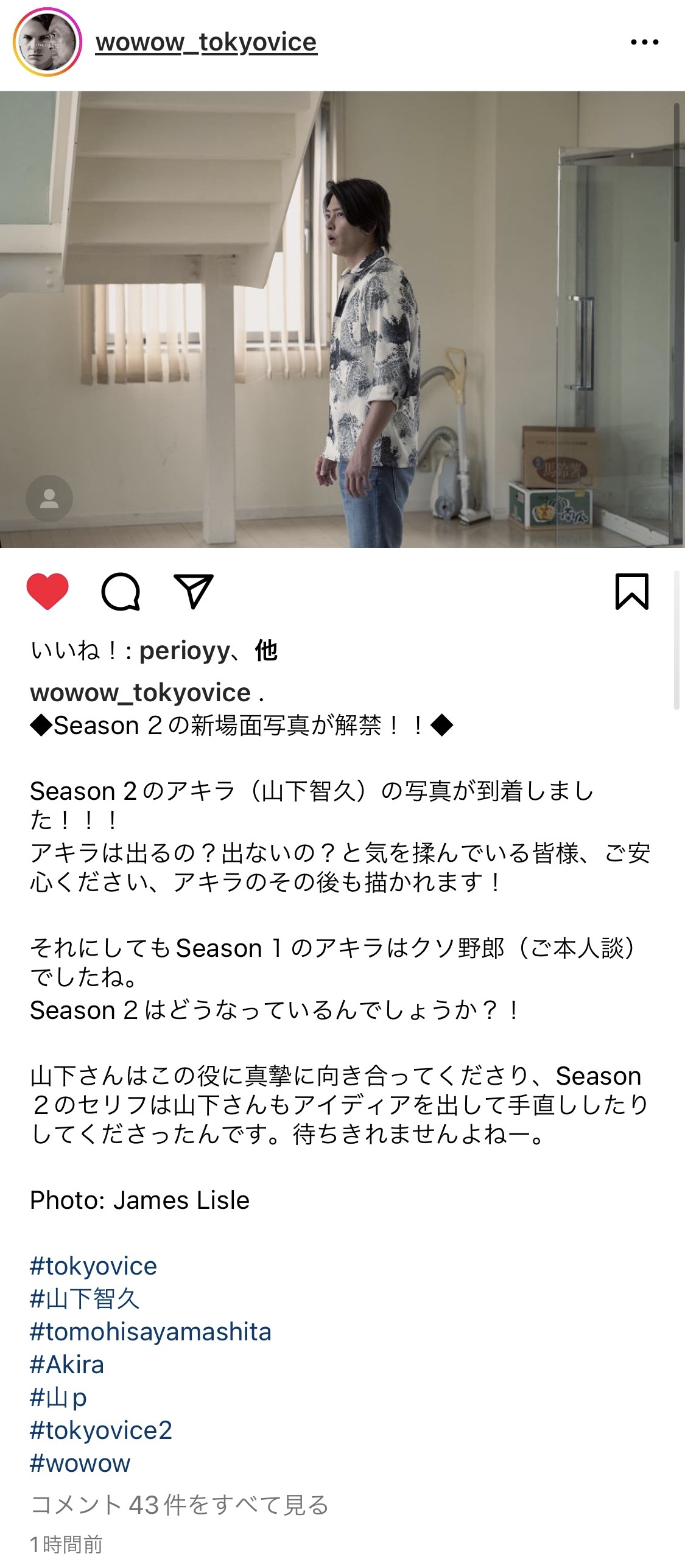Open the #tokyovice hashtag
This screenshot has width=685, height=1568.
point(93,1265)
